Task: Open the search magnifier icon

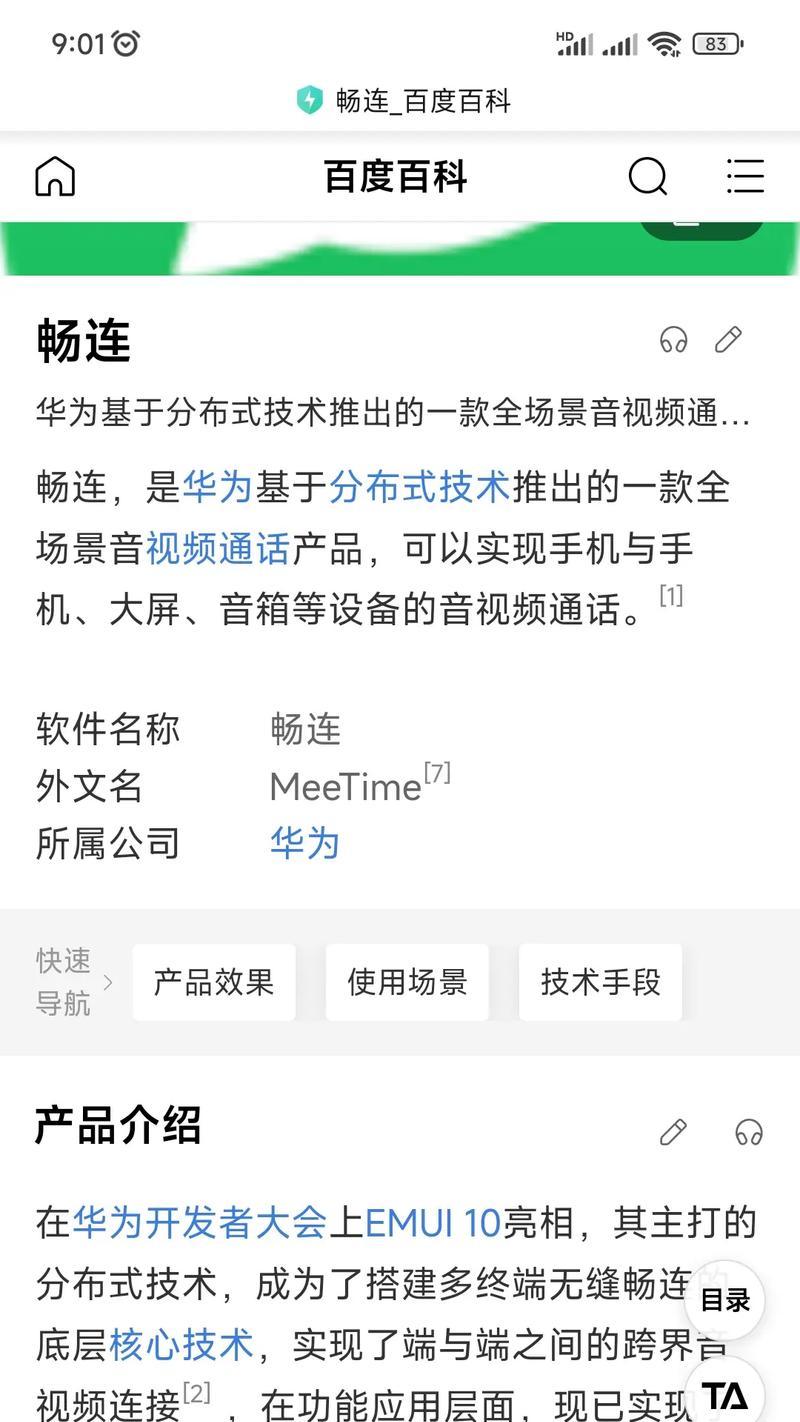Action: [647, 177]
